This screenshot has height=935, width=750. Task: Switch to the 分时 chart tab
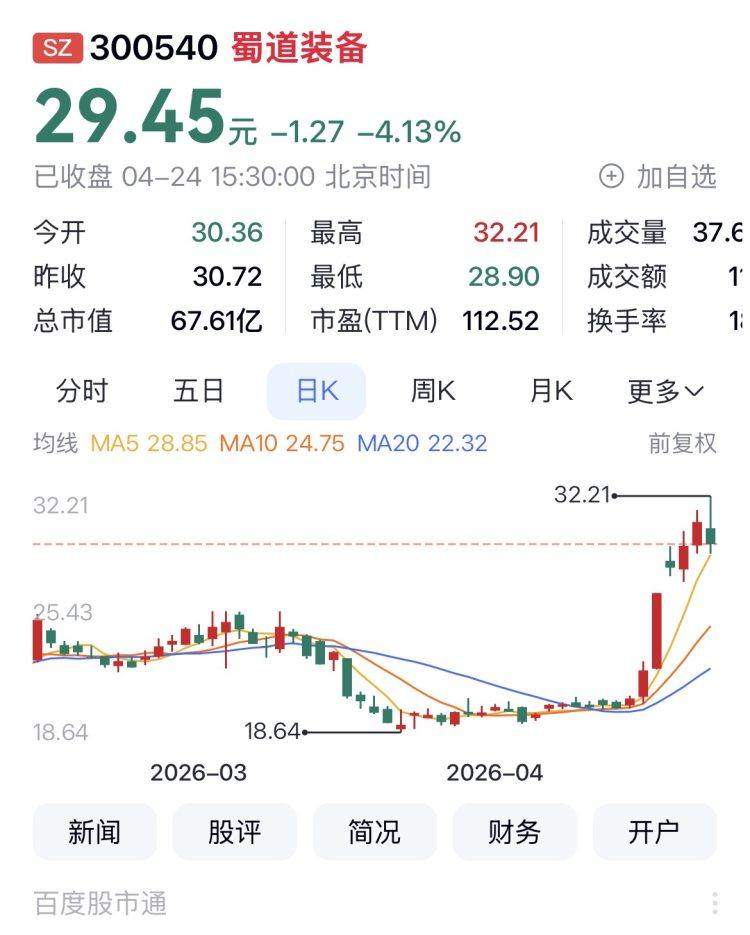click(82, 391)
